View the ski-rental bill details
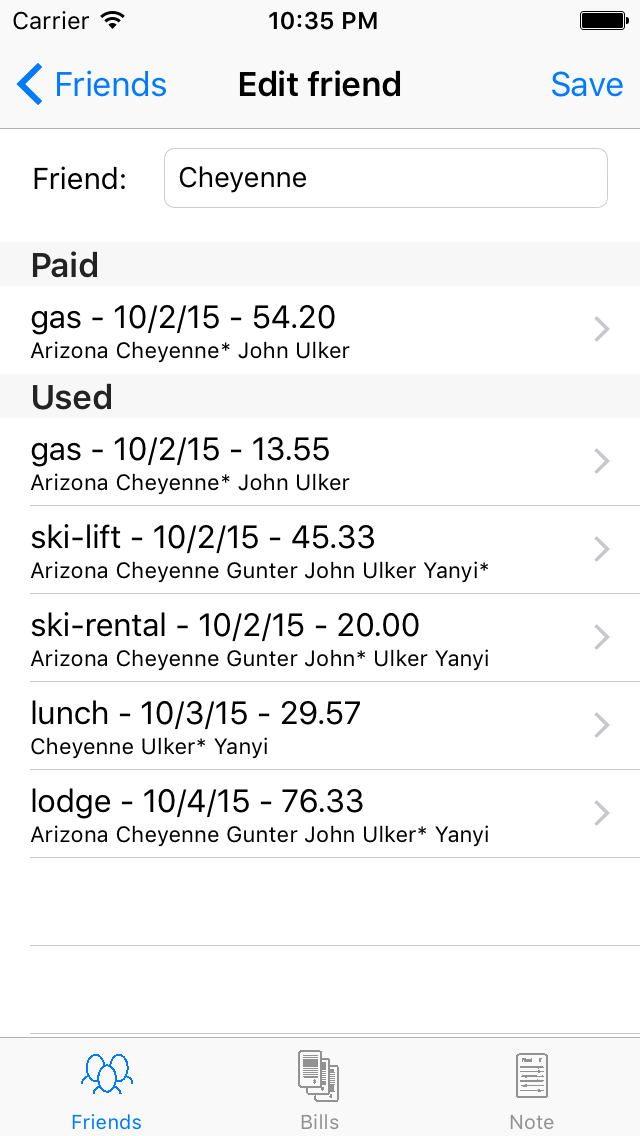The image size is (640, 1136). tap(320, 638)
